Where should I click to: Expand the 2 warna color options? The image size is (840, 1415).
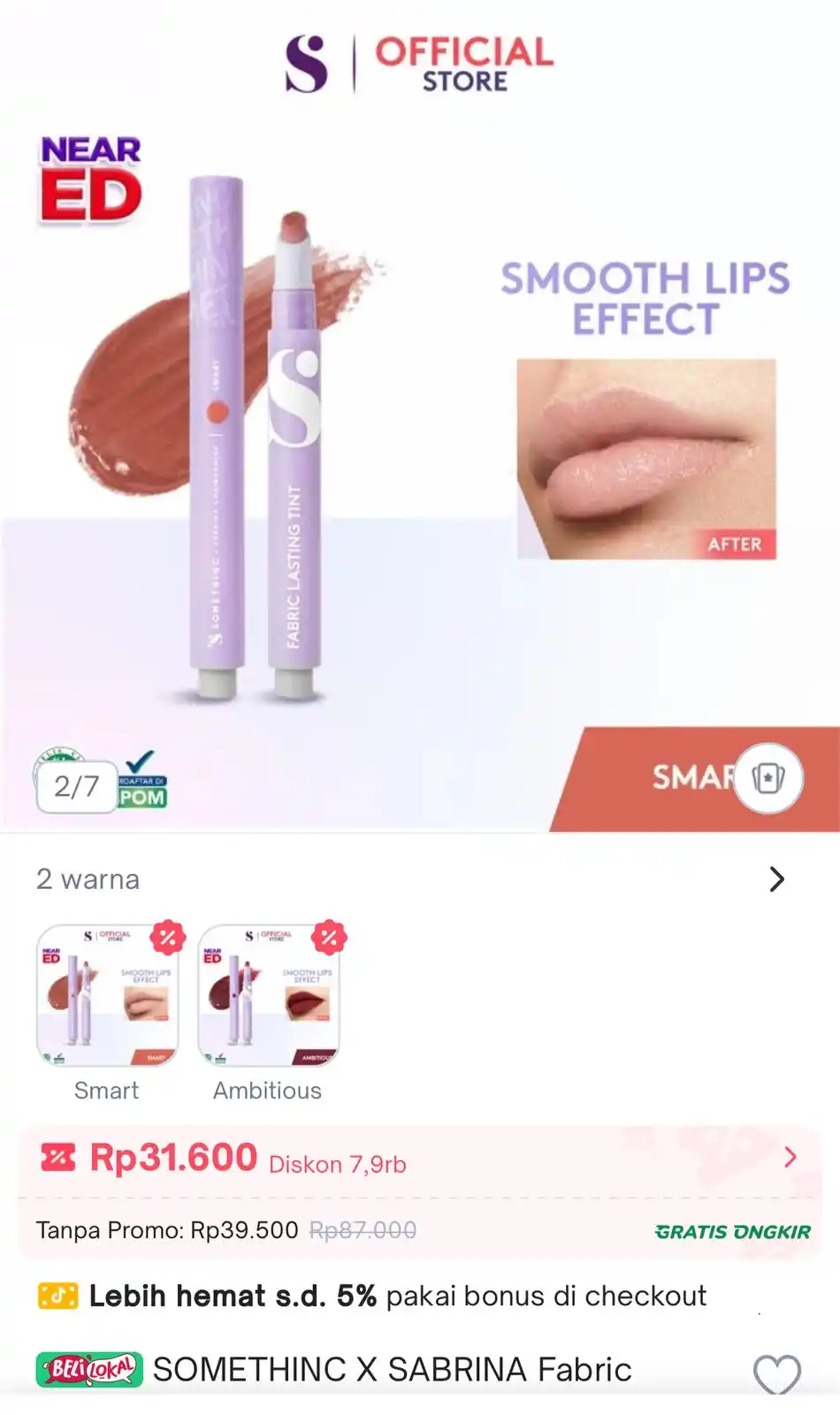click(776, 879)
